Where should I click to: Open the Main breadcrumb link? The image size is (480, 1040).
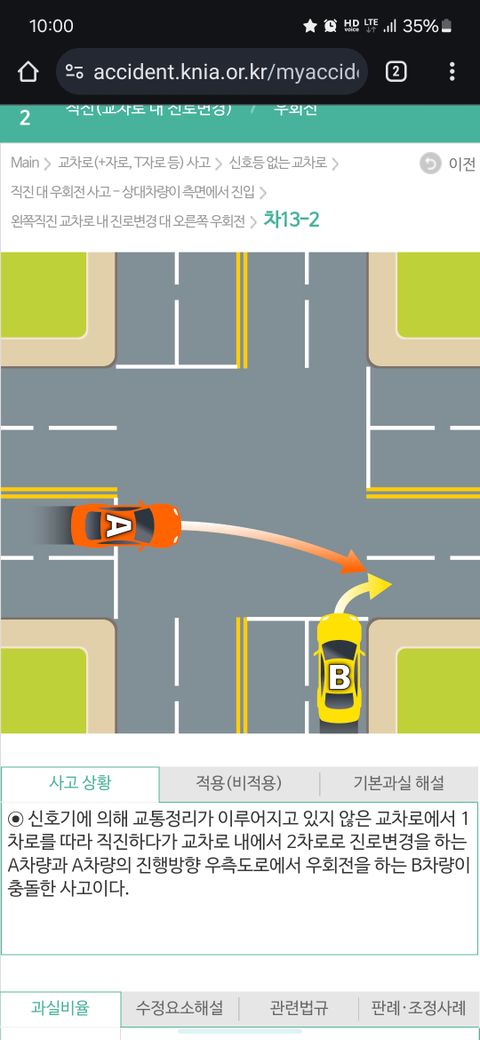click(x=25, y=162)
